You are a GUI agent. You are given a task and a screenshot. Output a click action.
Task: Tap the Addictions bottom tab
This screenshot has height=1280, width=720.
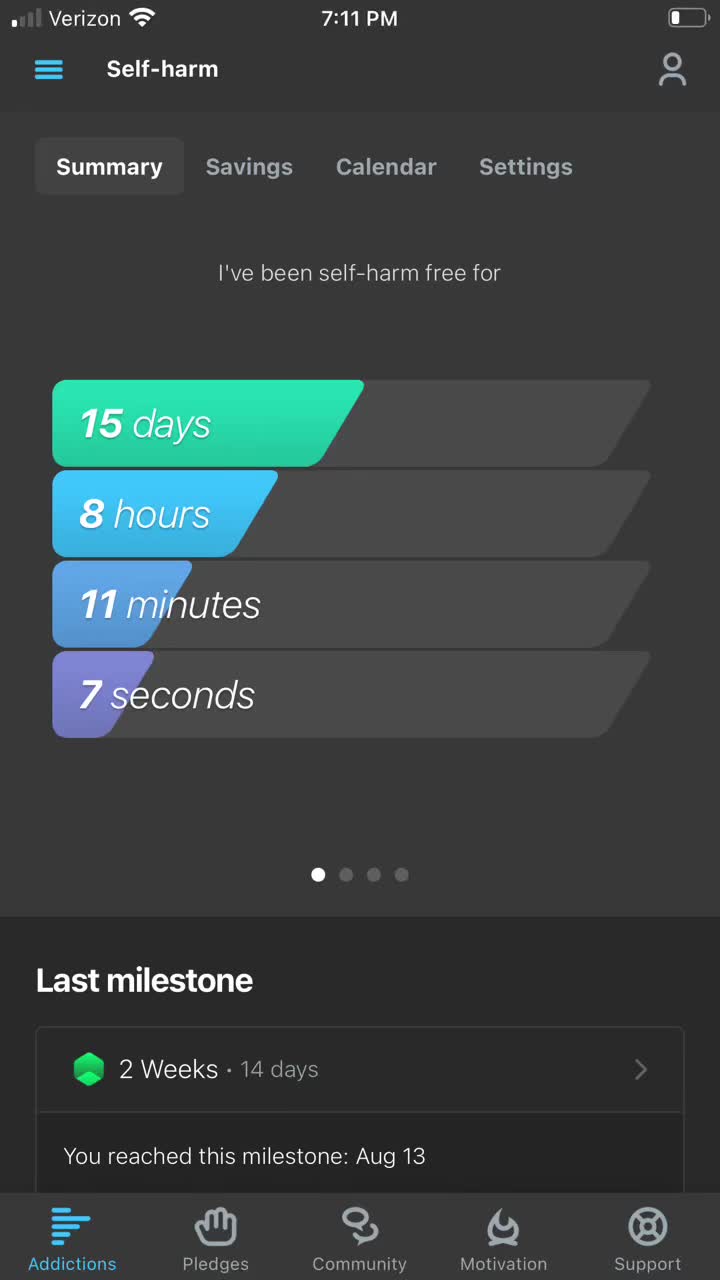coord(72,1238)
